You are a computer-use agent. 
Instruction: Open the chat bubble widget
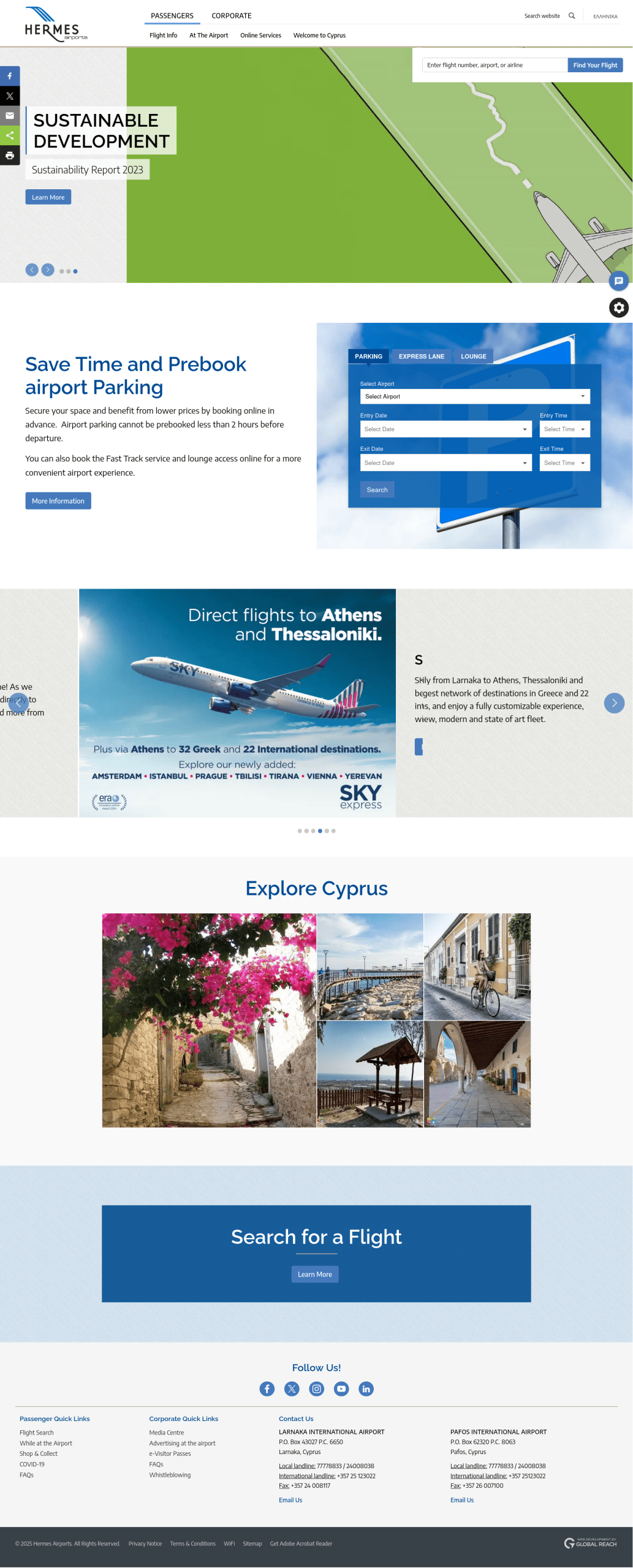[x=618, y=281]
